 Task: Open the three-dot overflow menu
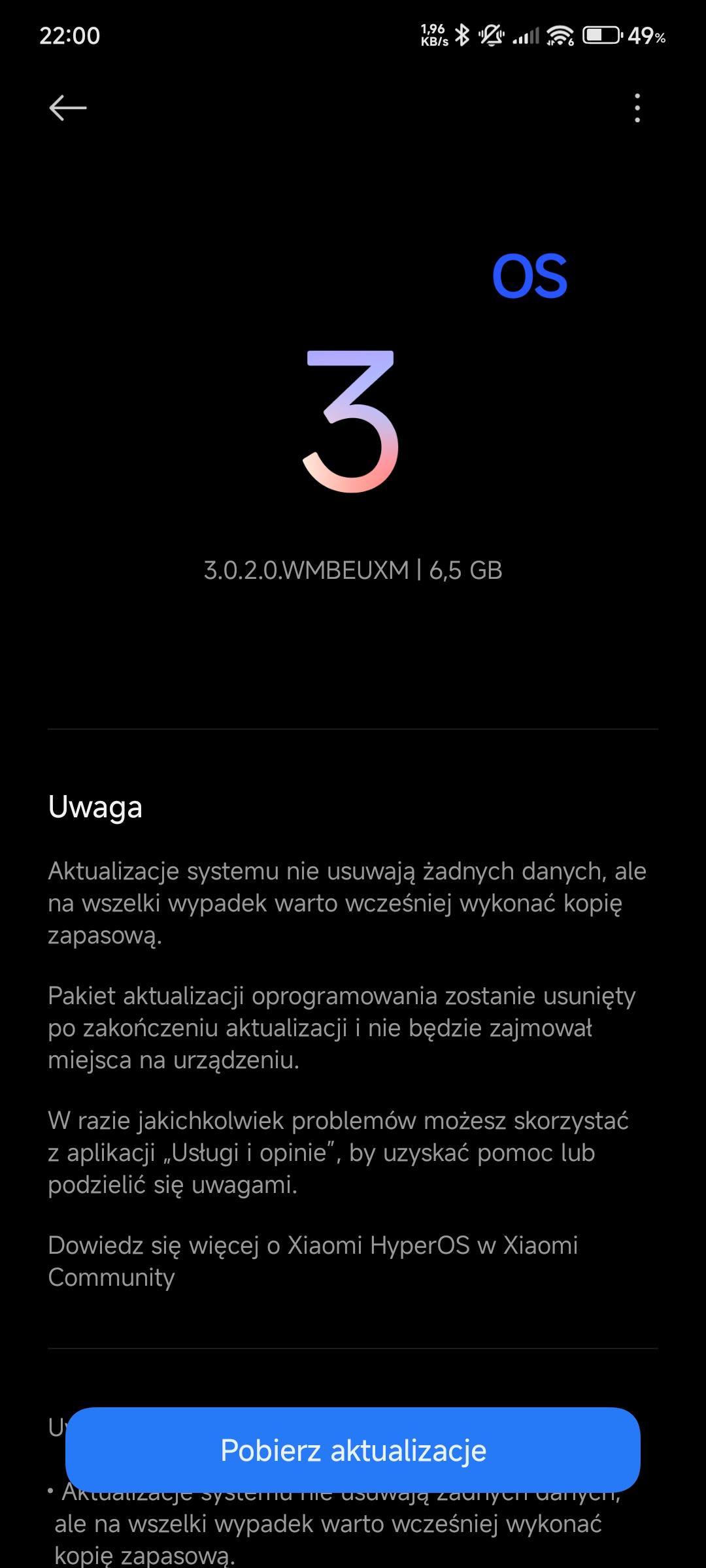[x=637, y=108]
